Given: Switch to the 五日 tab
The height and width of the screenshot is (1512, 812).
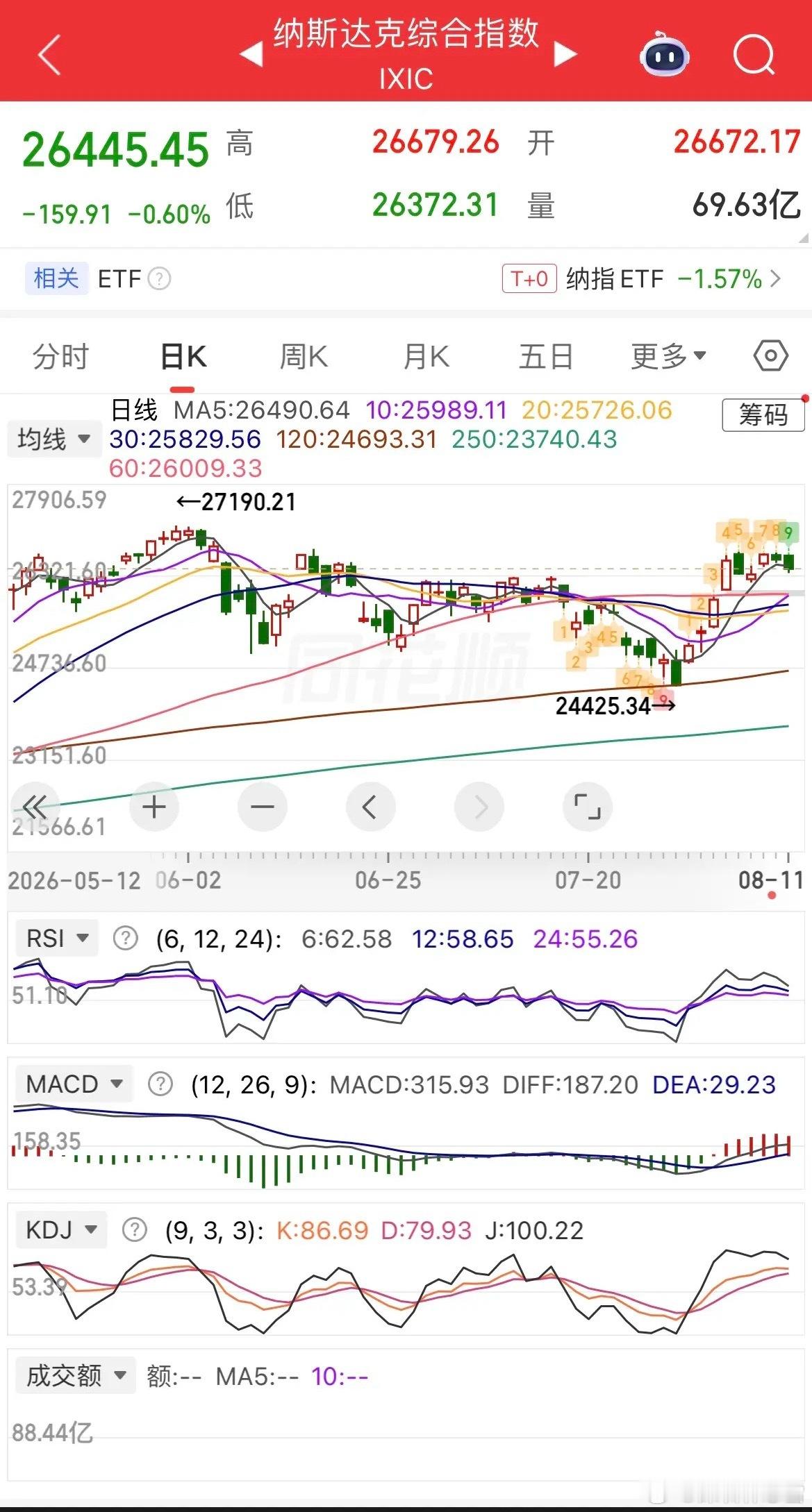Looking at the screenshot, I should (546, 357).
